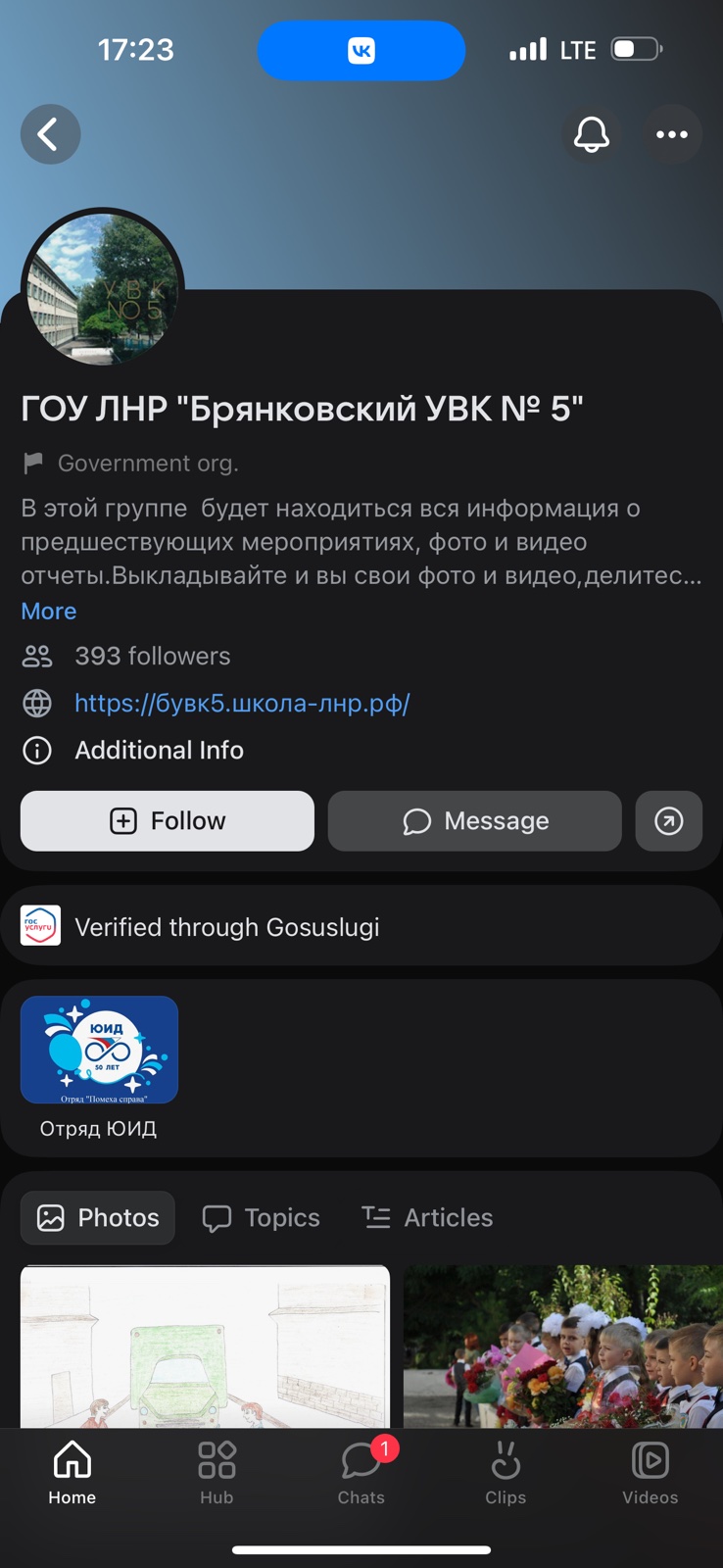Select the Photos tab
Screen dimensions: 723x1568
point(98,1217)
